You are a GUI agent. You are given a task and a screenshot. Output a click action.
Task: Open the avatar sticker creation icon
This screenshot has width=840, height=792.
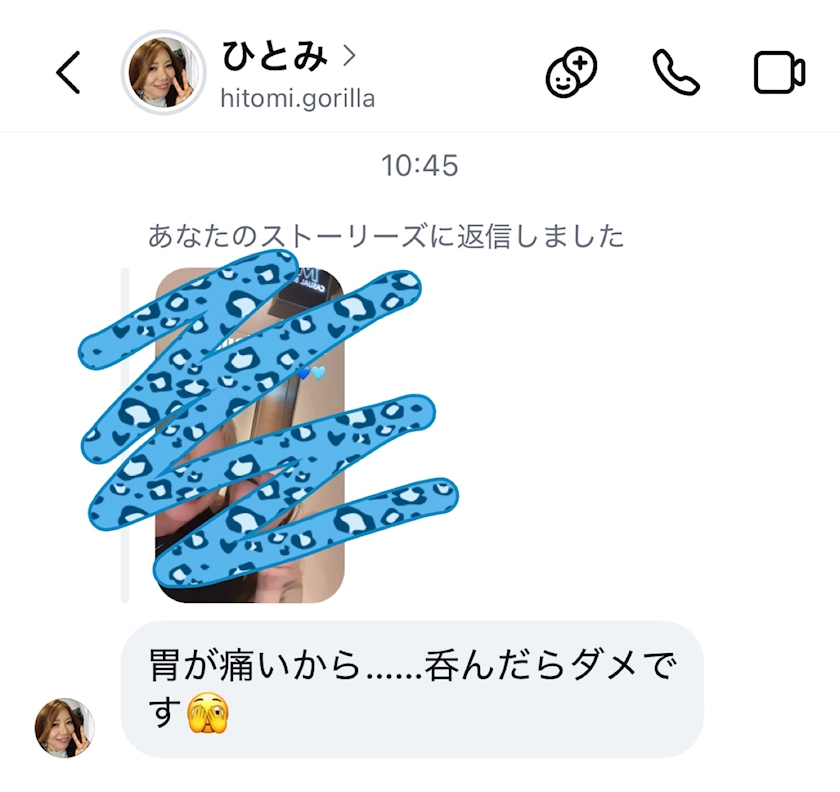[571, 72]
